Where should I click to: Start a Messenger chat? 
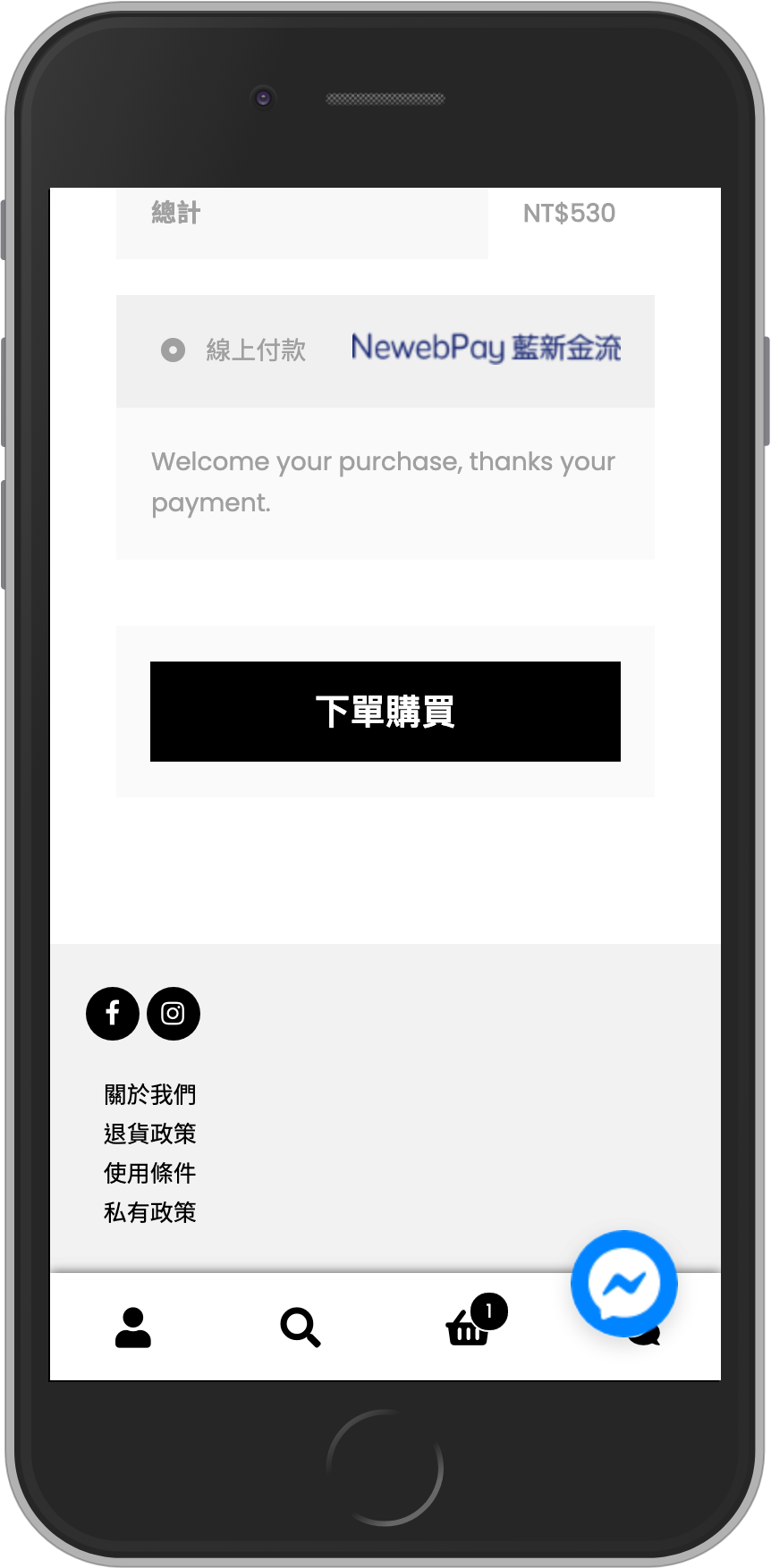coord(624,1284)
